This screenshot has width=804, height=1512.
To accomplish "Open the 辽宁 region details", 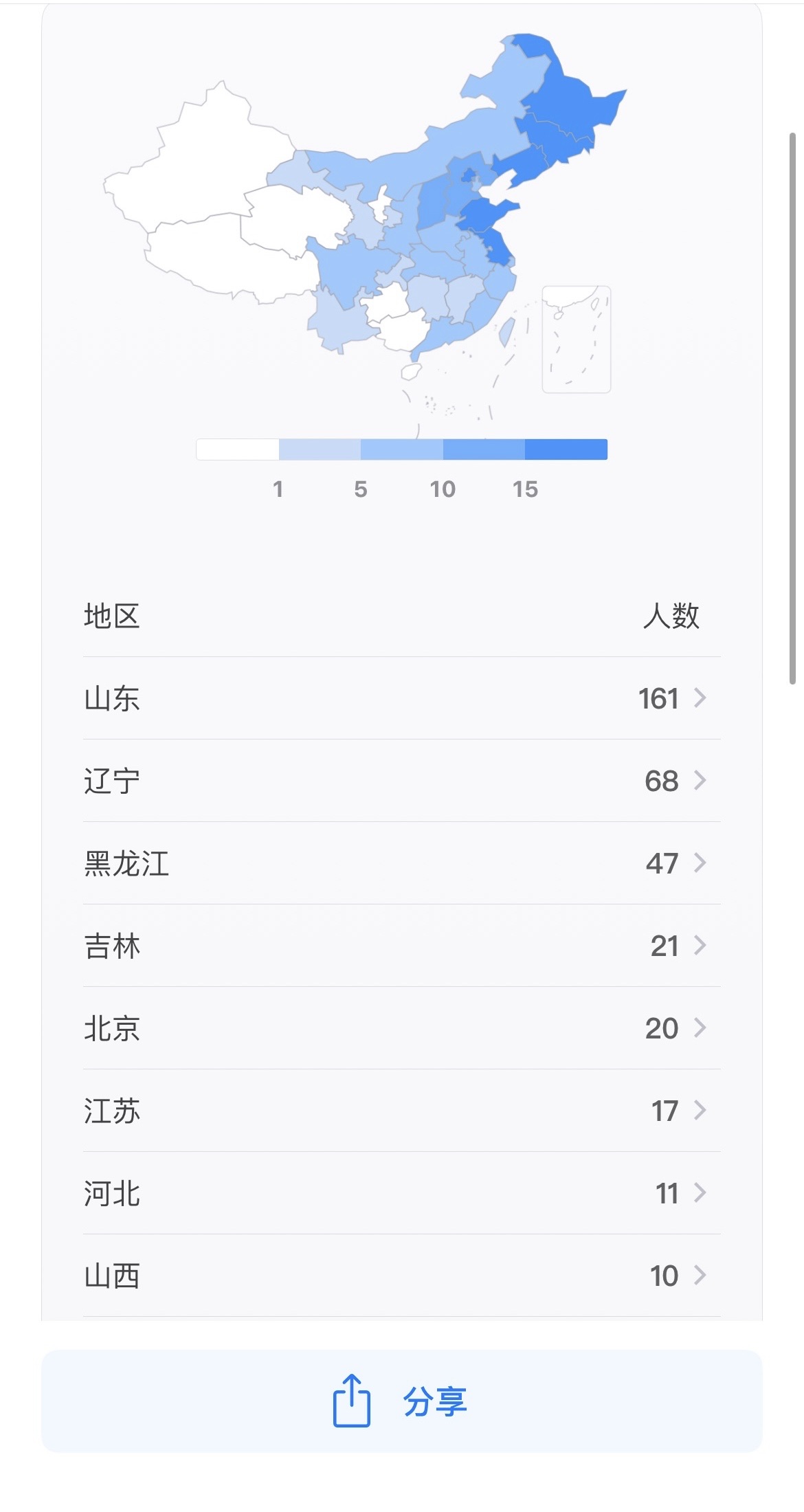I will [401, 781].
